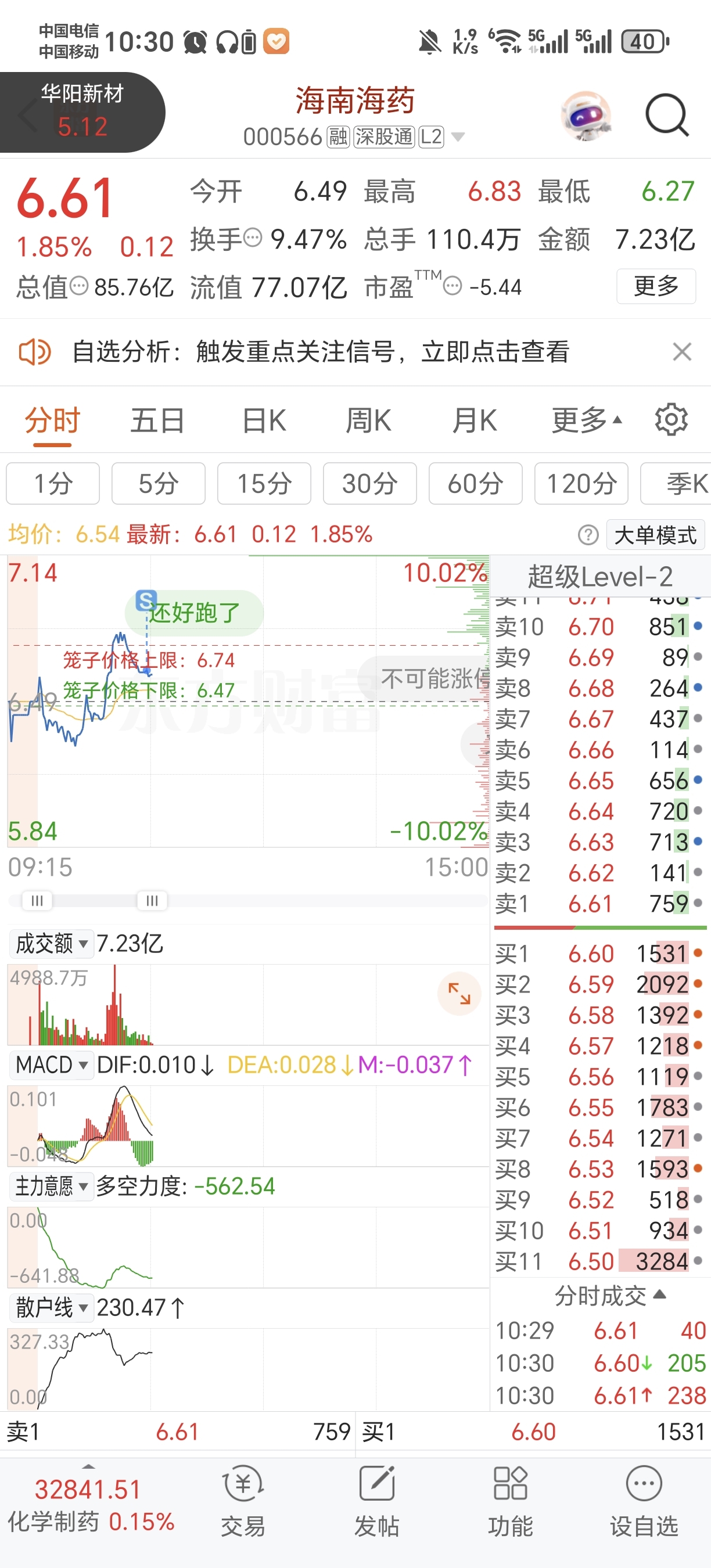Expand the chart to fullscreen

tap(459, 994)
